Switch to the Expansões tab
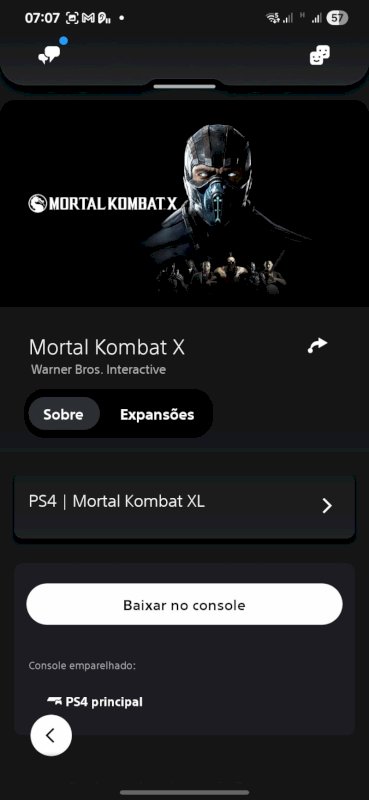 point(157,414)
